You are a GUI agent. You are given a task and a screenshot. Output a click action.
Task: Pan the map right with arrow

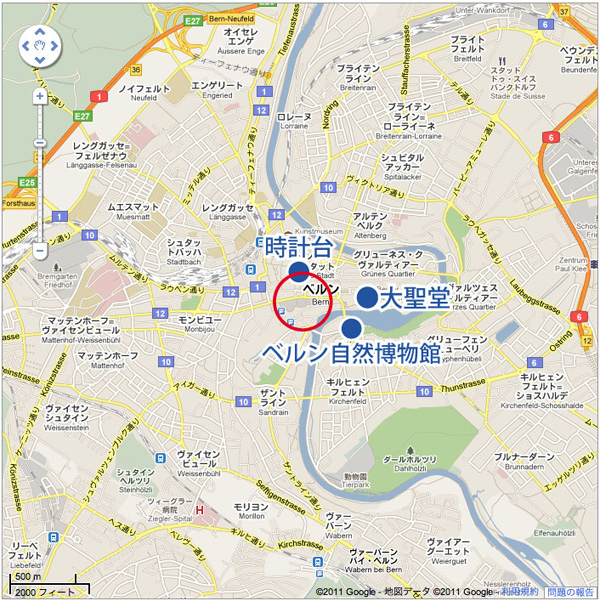click(x=54, y=46)
